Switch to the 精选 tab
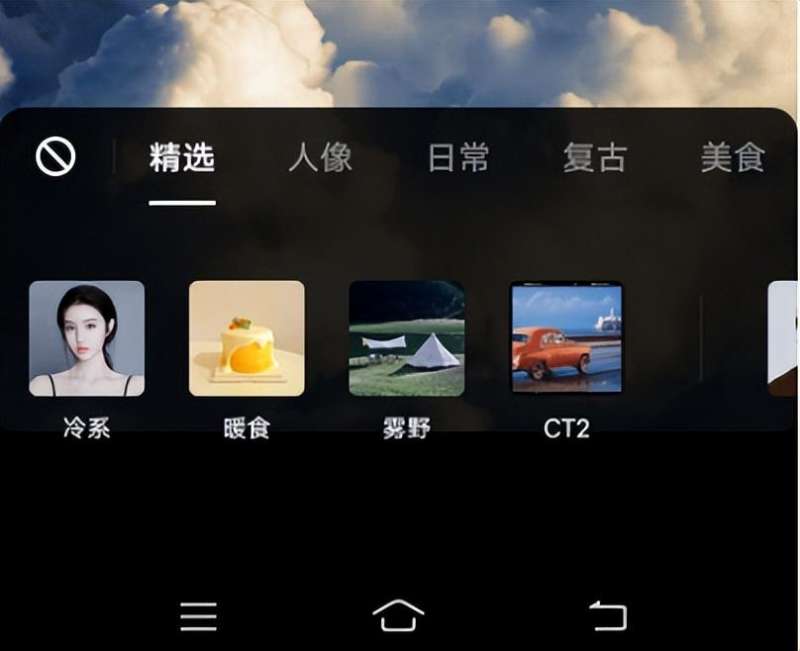 point(182,158)
